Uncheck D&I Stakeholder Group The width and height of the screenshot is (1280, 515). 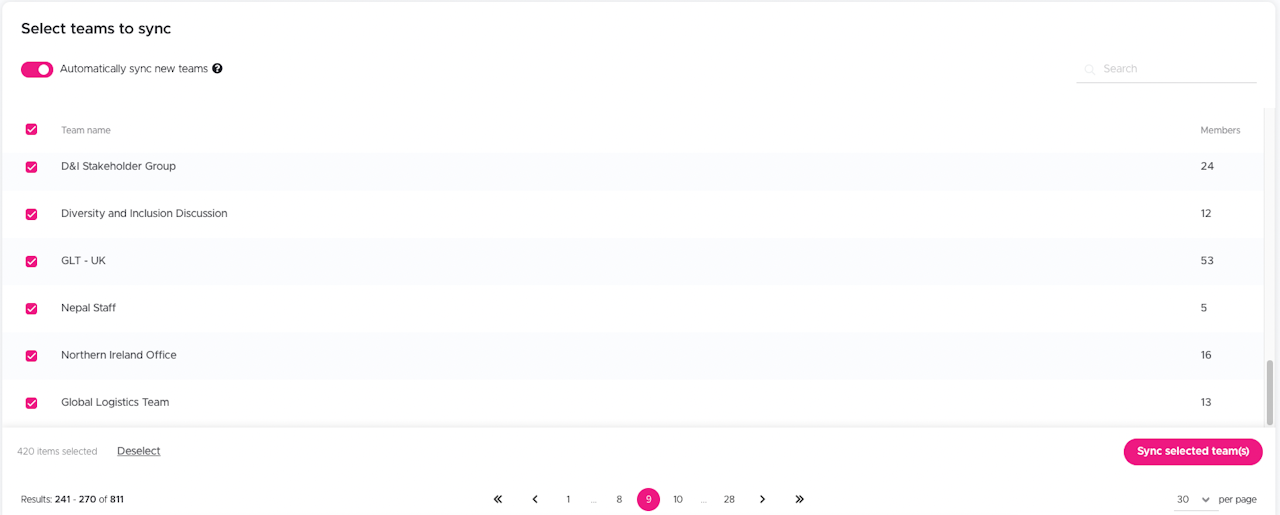[31, 167]
